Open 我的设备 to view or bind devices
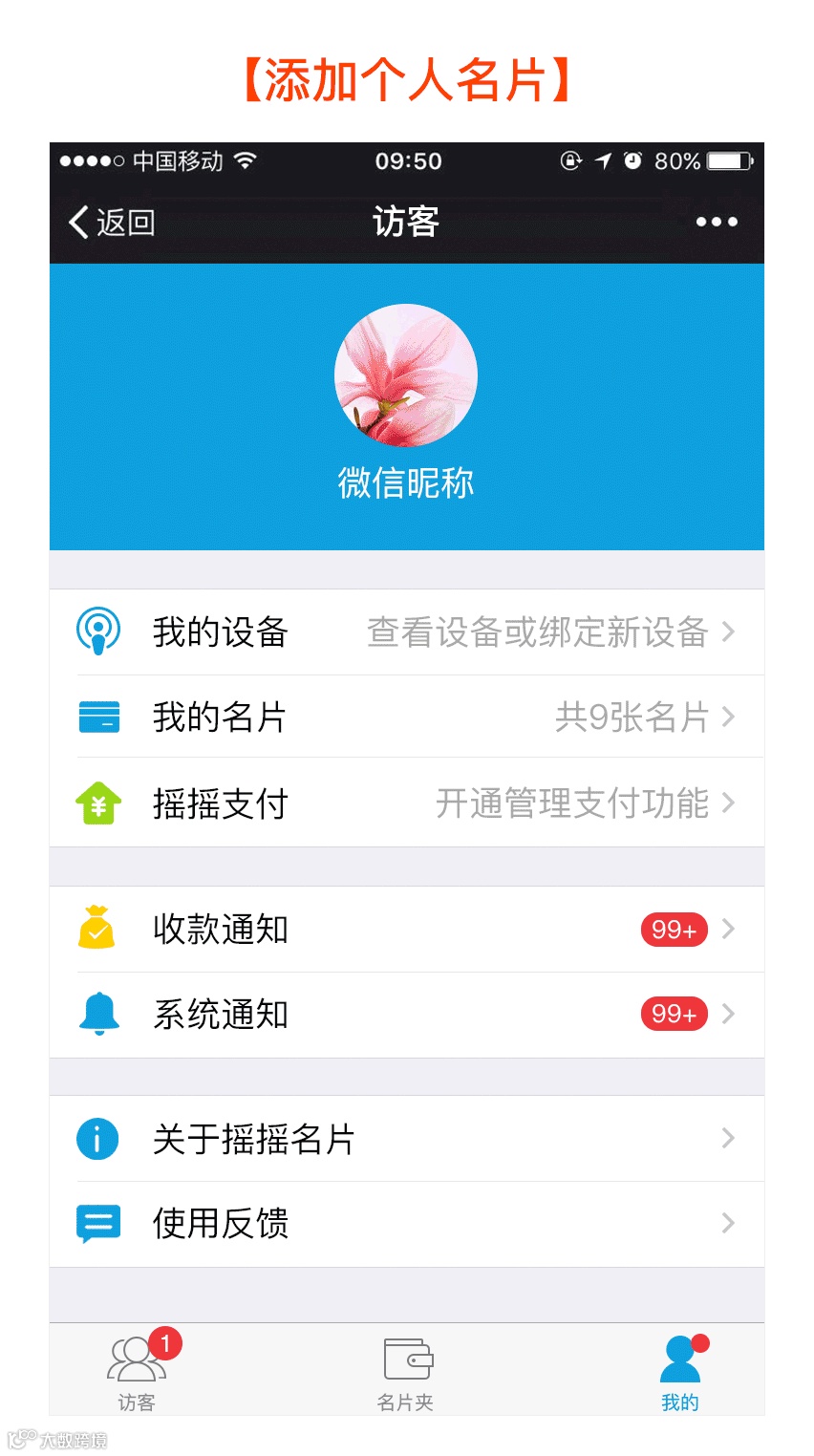Viewport: 814px width, 1456px height. tap(406, 632)
